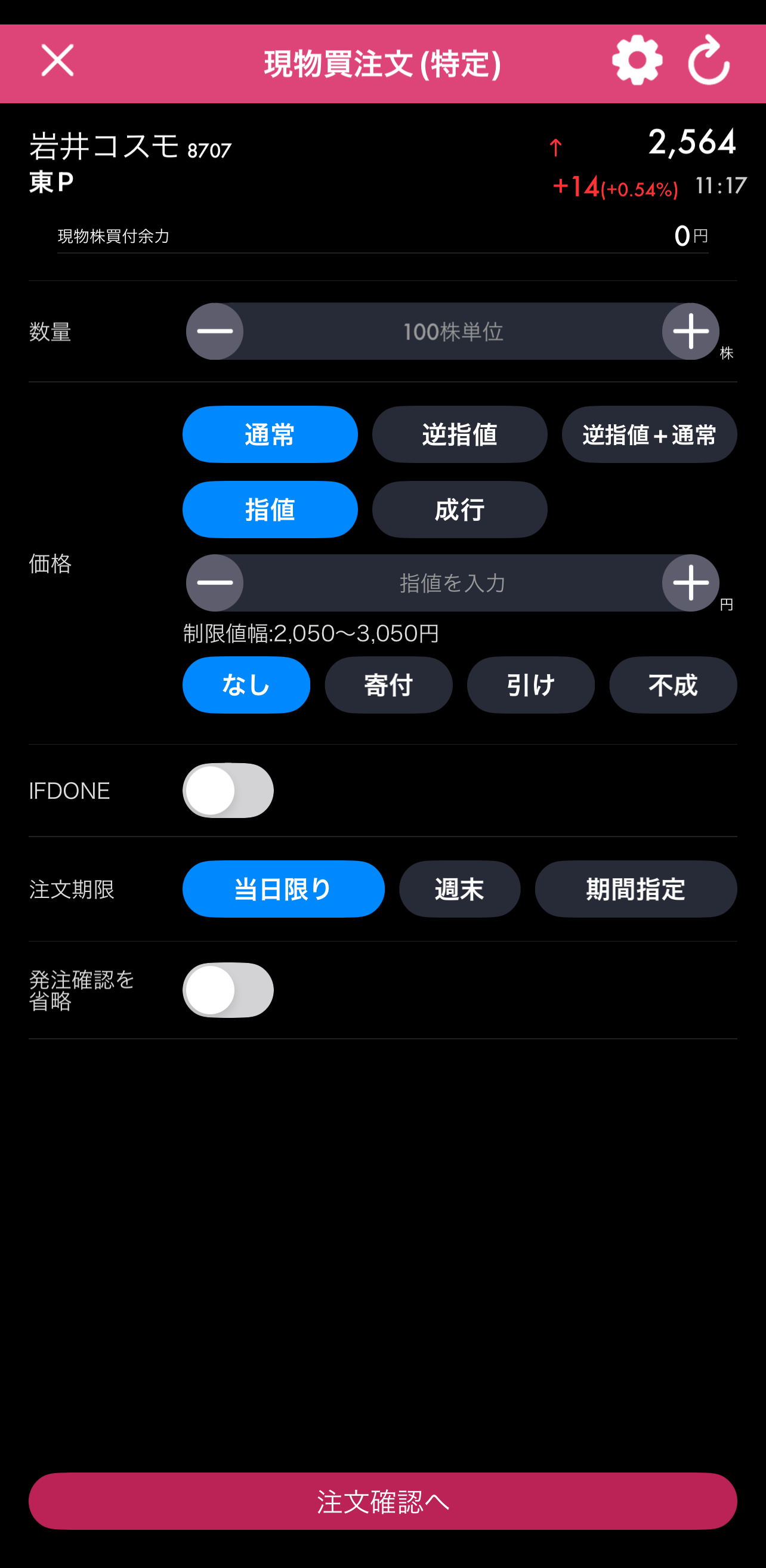
Task: Choose 成行 market price option
Action: pos(459,510)
